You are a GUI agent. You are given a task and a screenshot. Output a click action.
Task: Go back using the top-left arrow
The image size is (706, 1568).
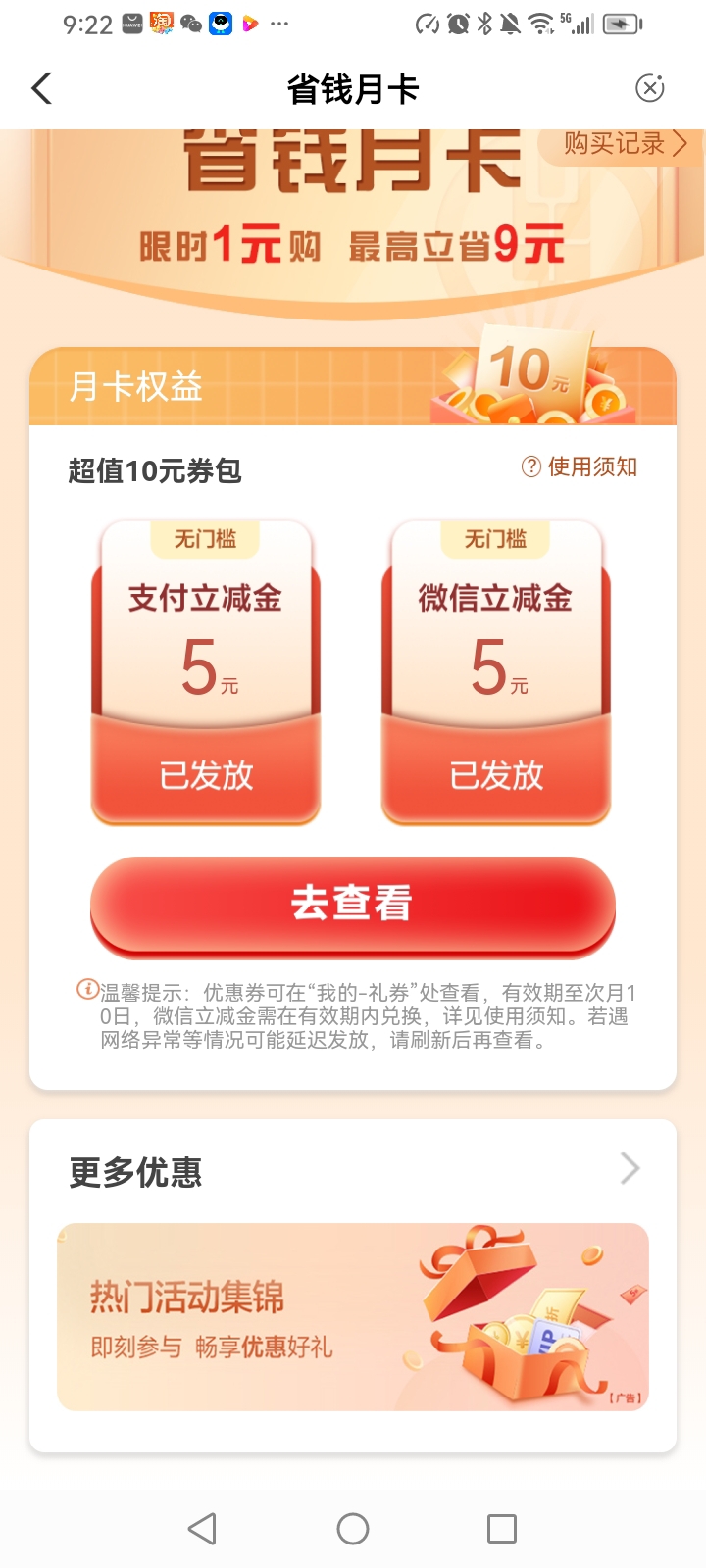(x=41, y=88)
